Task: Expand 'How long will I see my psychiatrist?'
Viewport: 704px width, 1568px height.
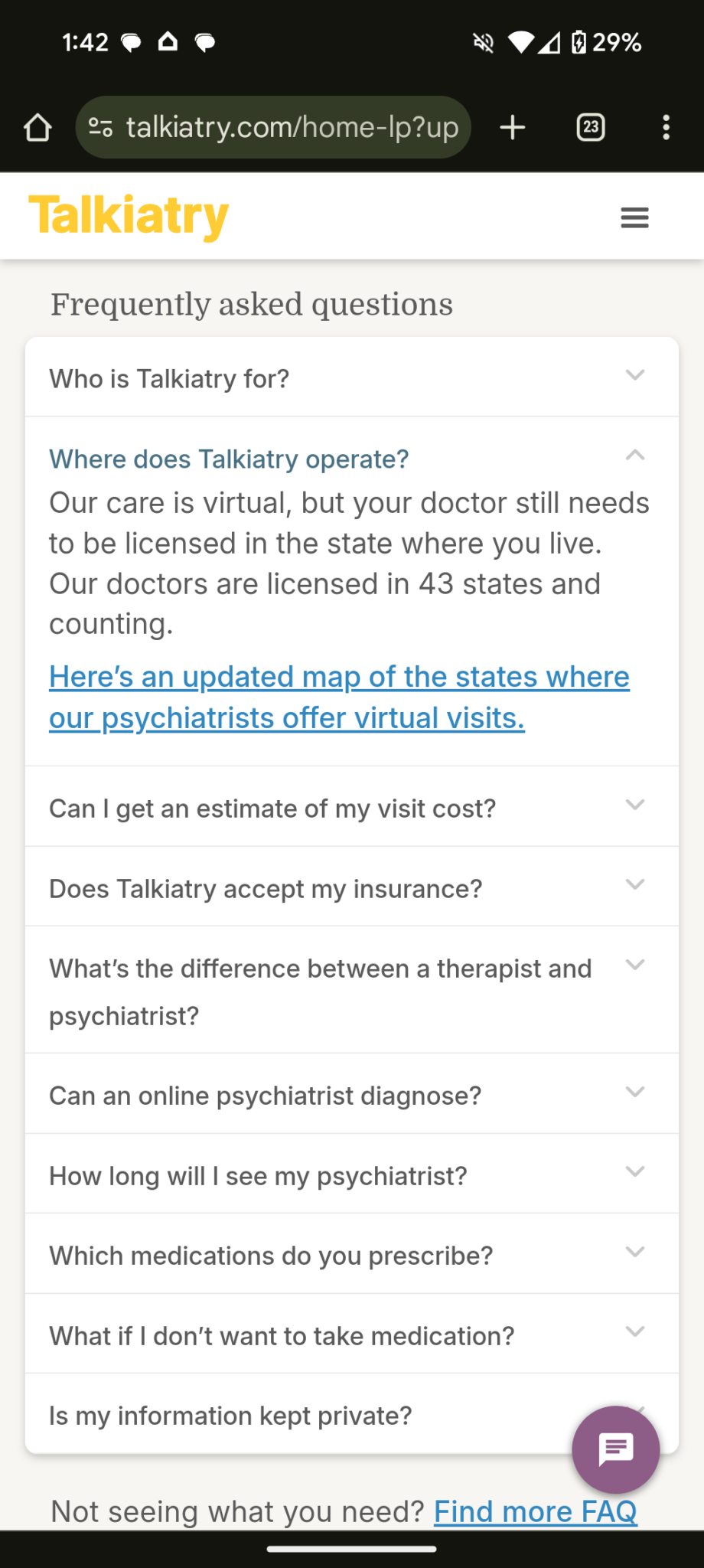Action: tap(352, 1175)
